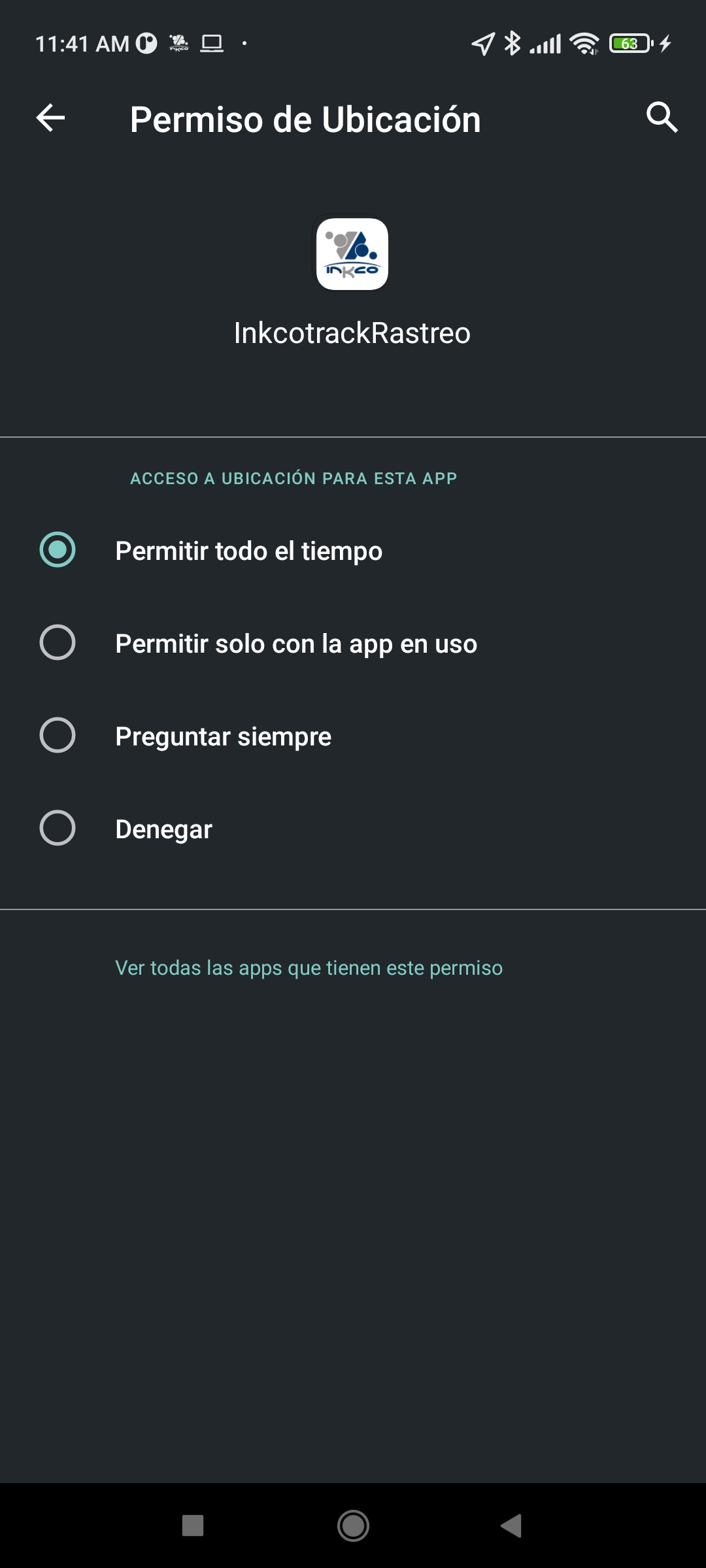Open recent apps from navigation bar
This screenshot has width=706, height=1568.
pyautogui.click(x=193, y=1526)
